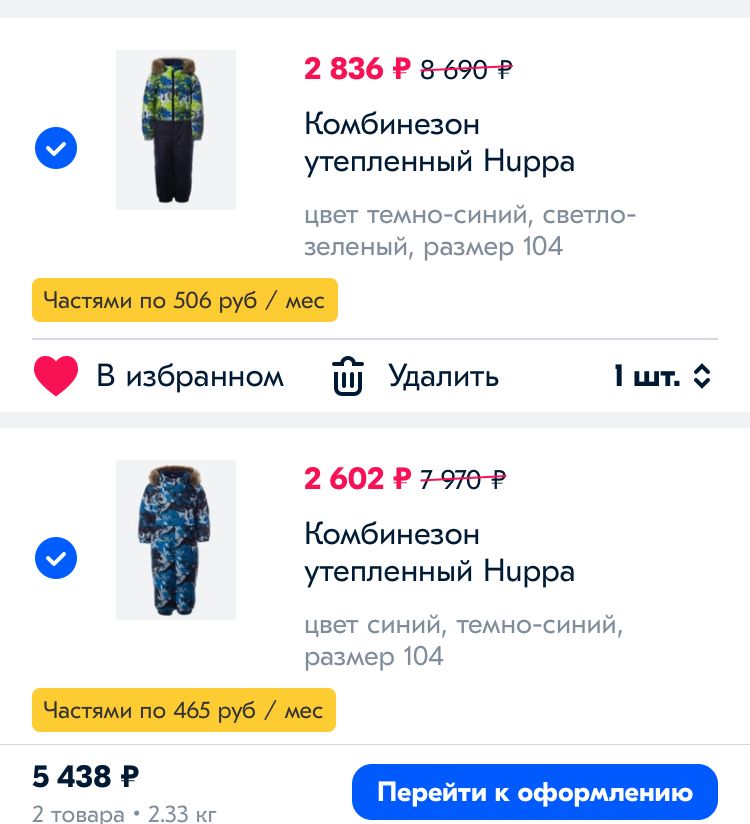
Task: Tap Удалить to delete first jumpsuit
Action: point(415,377)
